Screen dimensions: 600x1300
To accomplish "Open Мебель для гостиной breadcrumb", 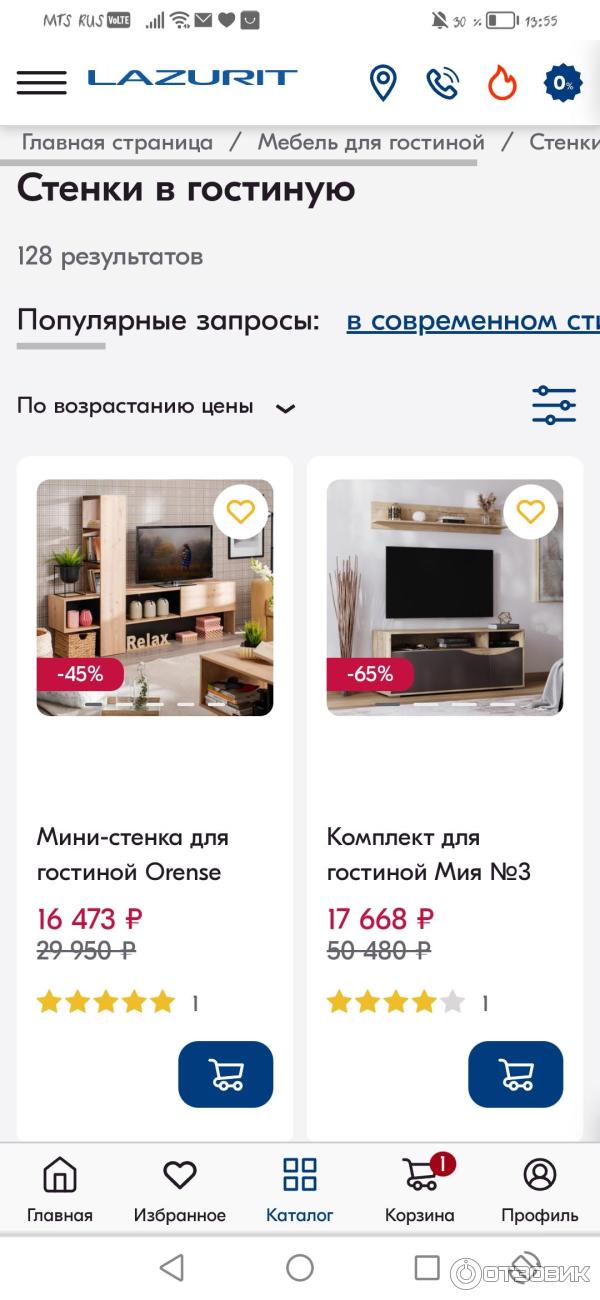I will coord(371,142).
